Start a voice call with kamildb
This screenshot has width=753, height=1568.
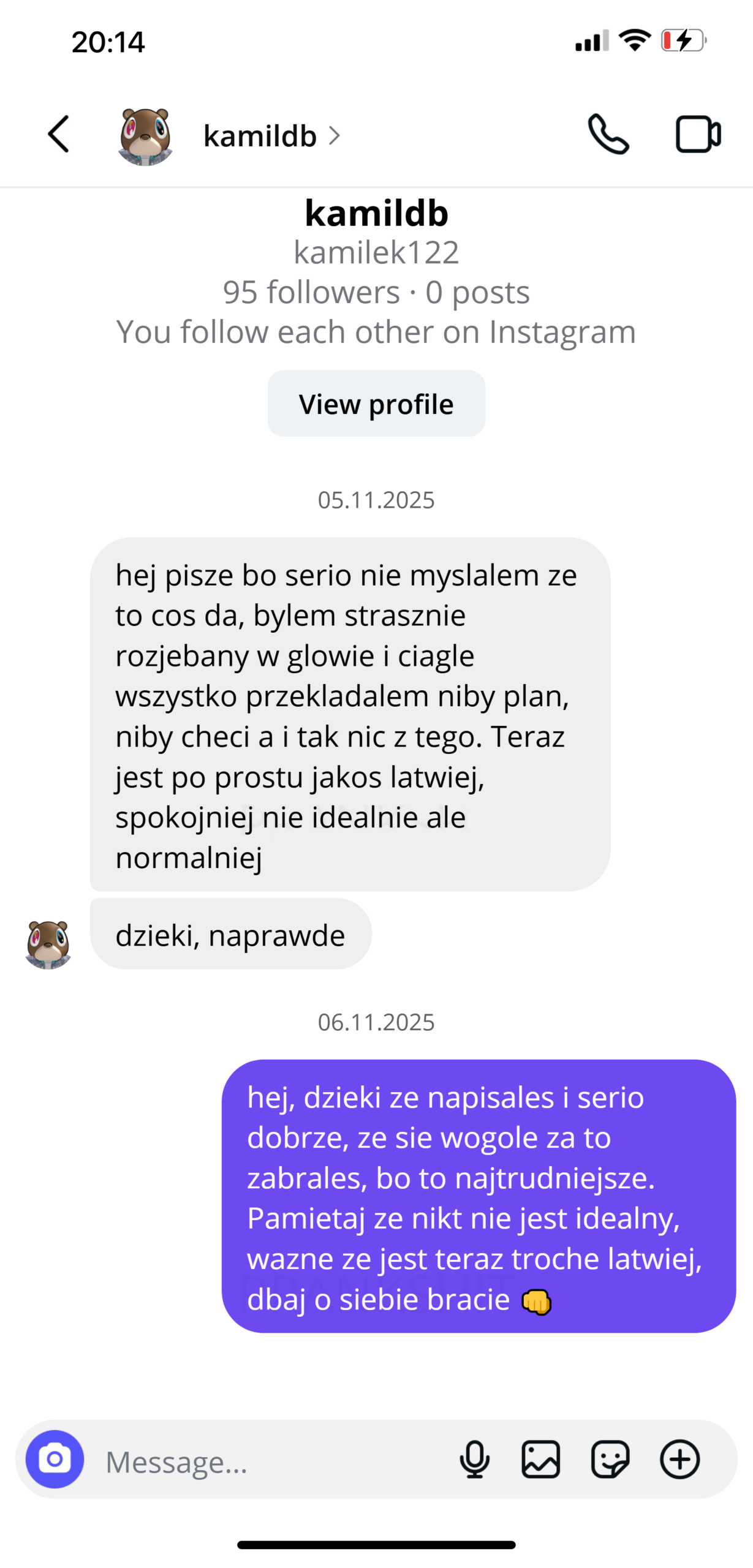(x=610, y=134)
